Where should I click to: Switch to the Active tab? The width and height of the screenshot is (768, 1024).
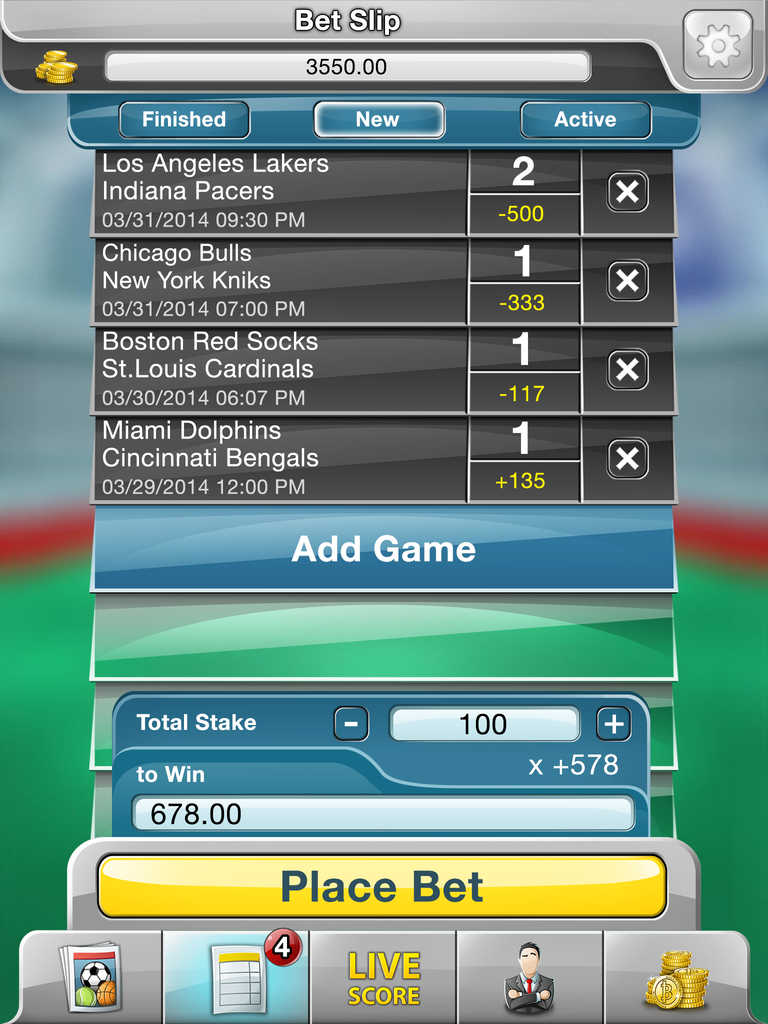point(585,120)
